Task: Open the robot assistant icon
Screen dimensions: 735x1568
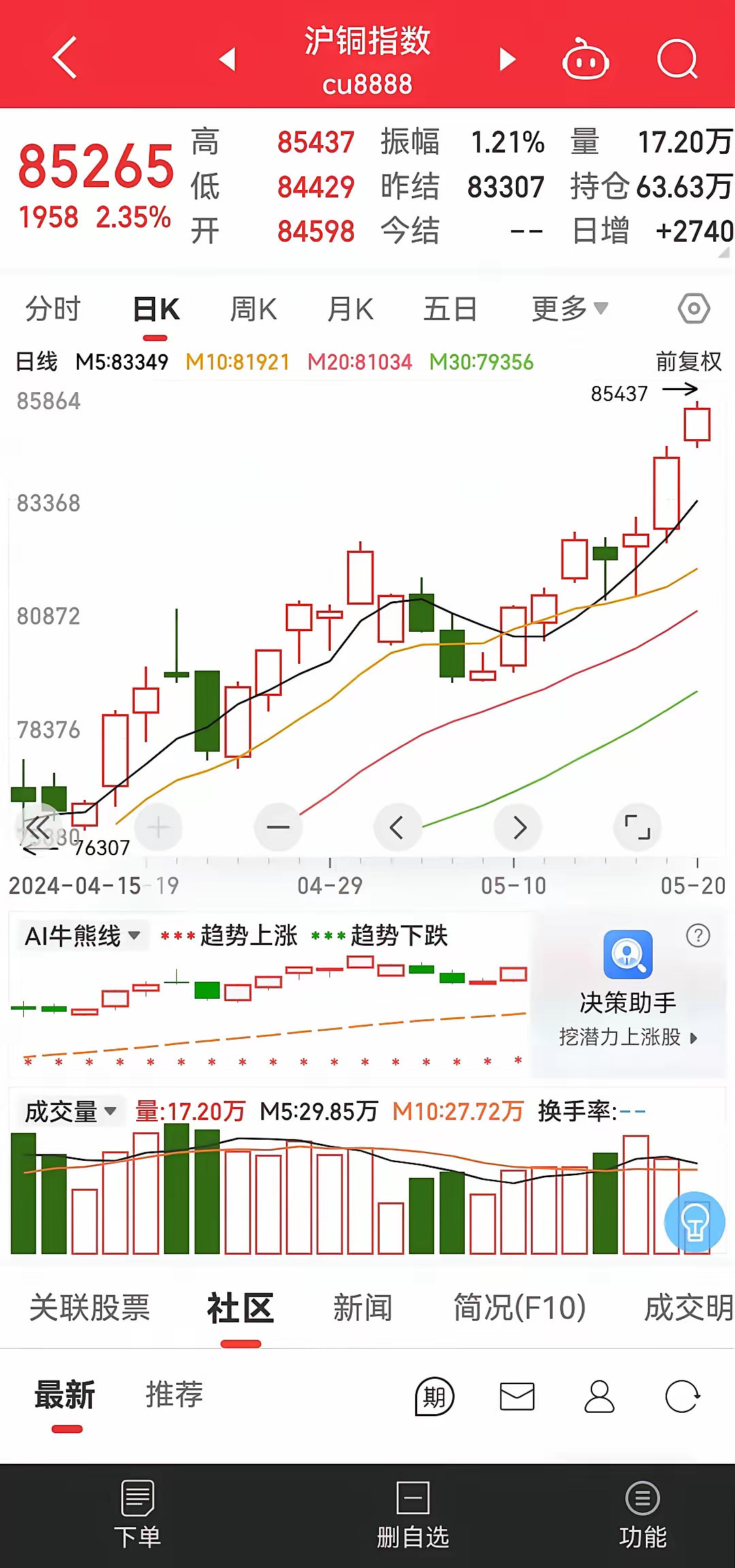Action: coord(585,59)
